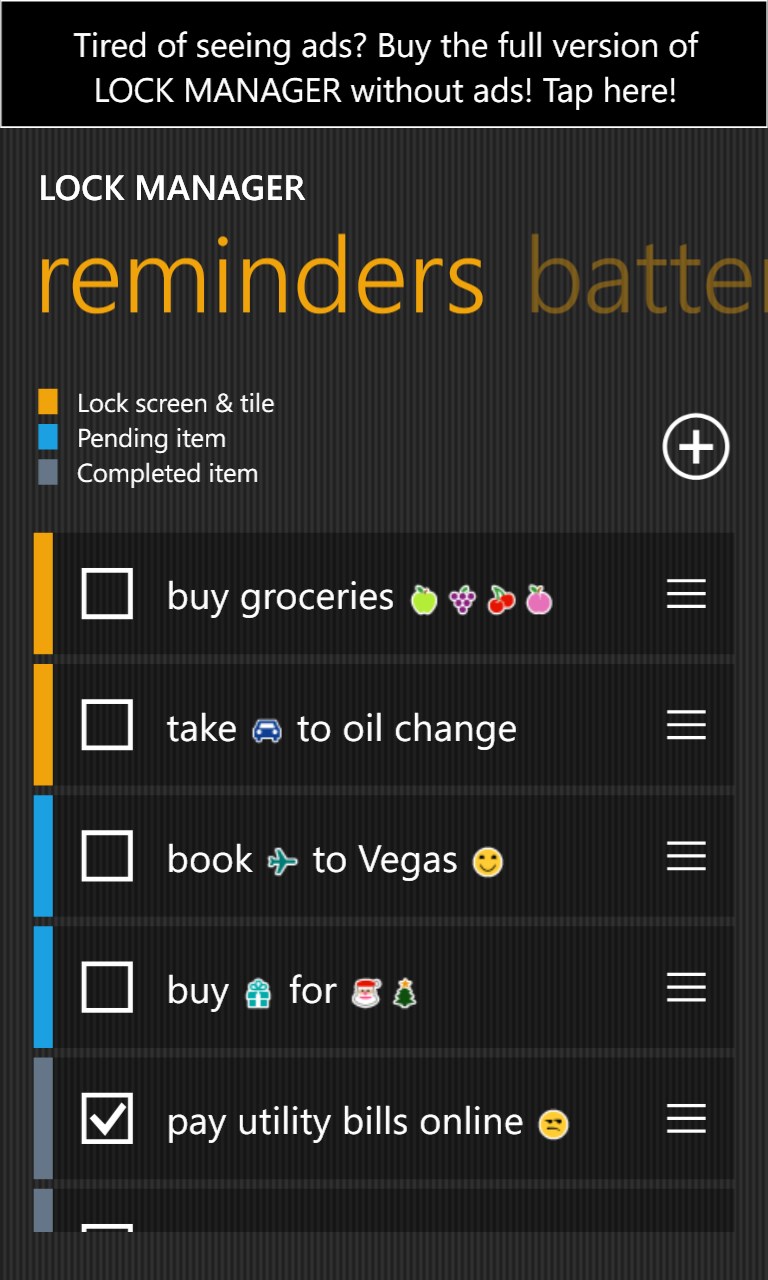768x1280 pixels.
Task: Mark take car to oil change as done
Action: tap(107, 726)
